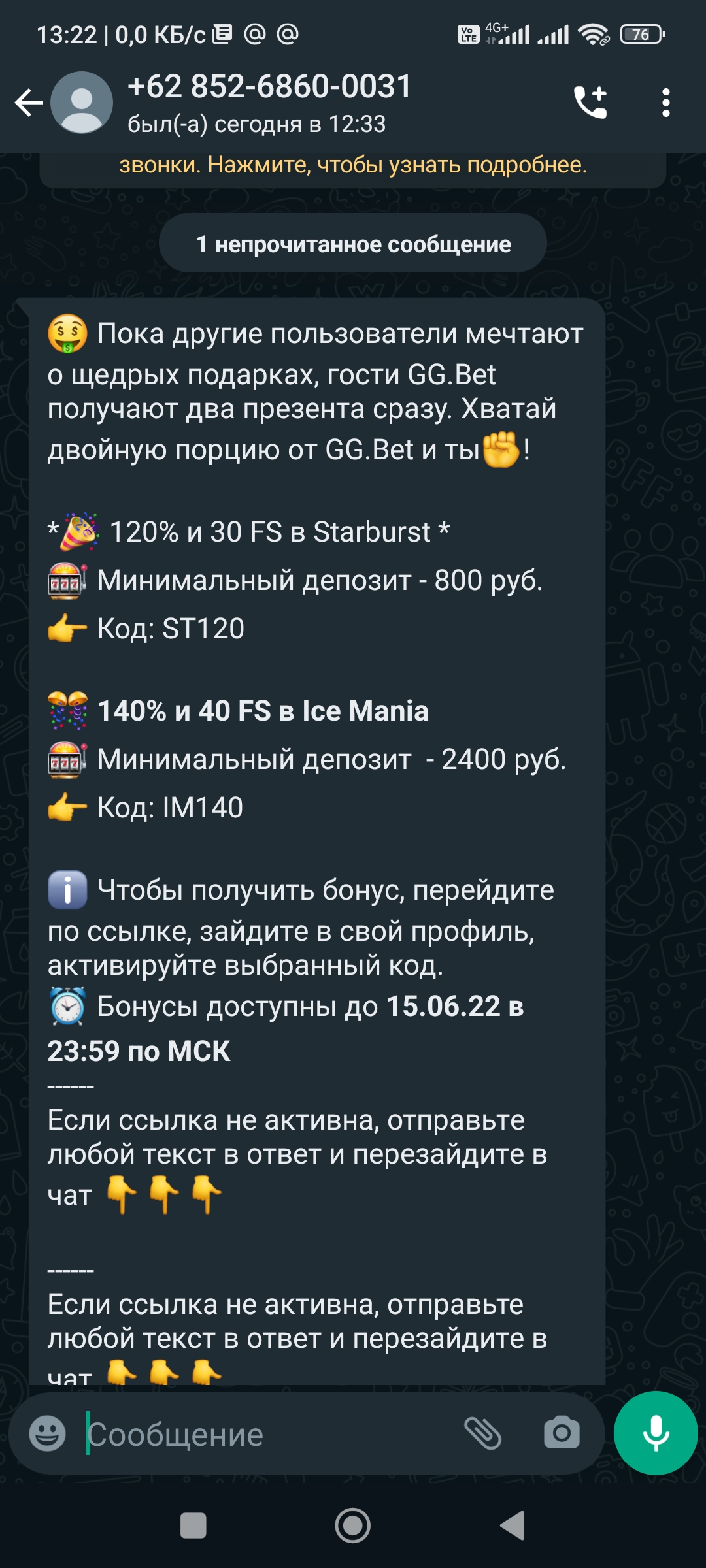Tap the voice message microphone button

pos(656,1433)
